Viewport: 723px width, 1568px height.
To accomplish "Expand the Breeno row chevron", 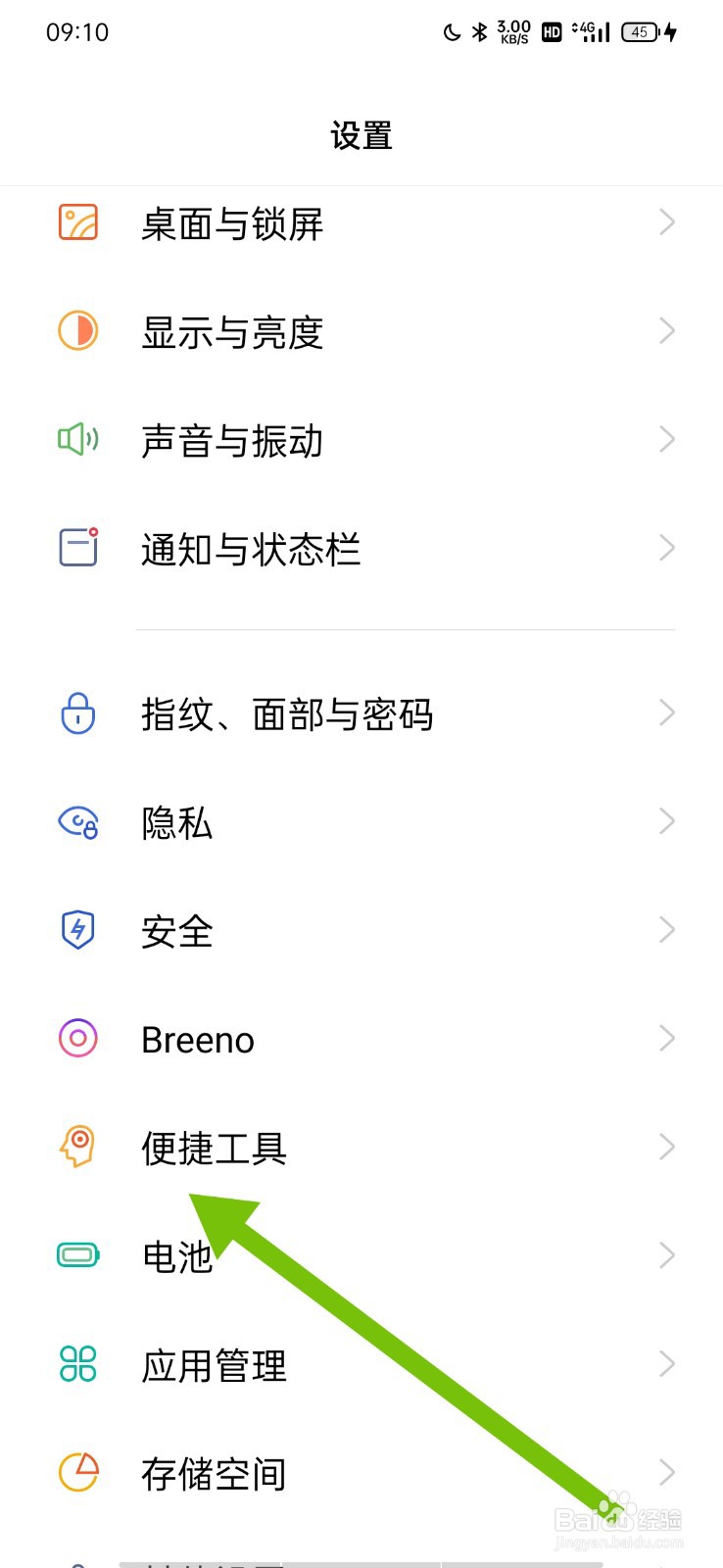I will coord(667,1039).
